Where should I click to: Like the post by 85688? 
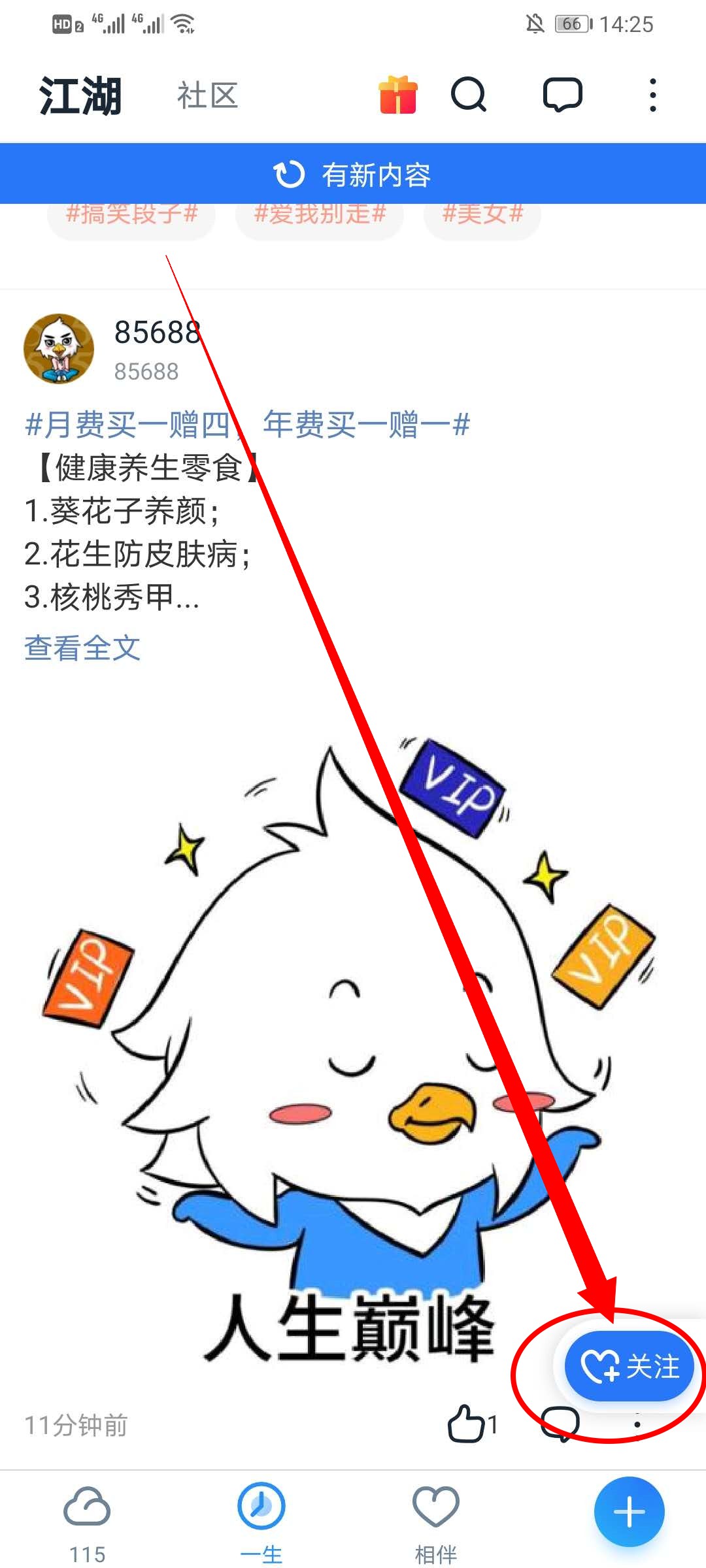pyautogui.click(x=465, y=1424)
